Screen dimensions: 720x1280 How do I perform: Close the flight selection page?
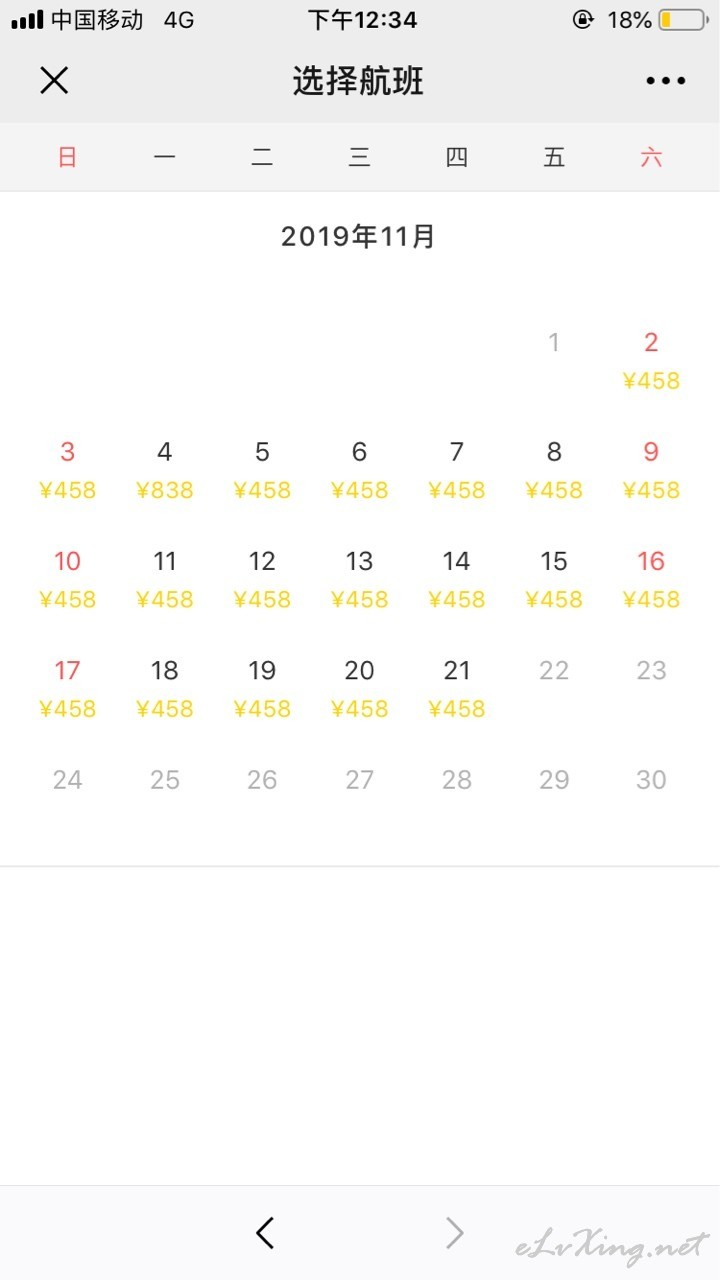pyautogui.click(x=54, y=80)
